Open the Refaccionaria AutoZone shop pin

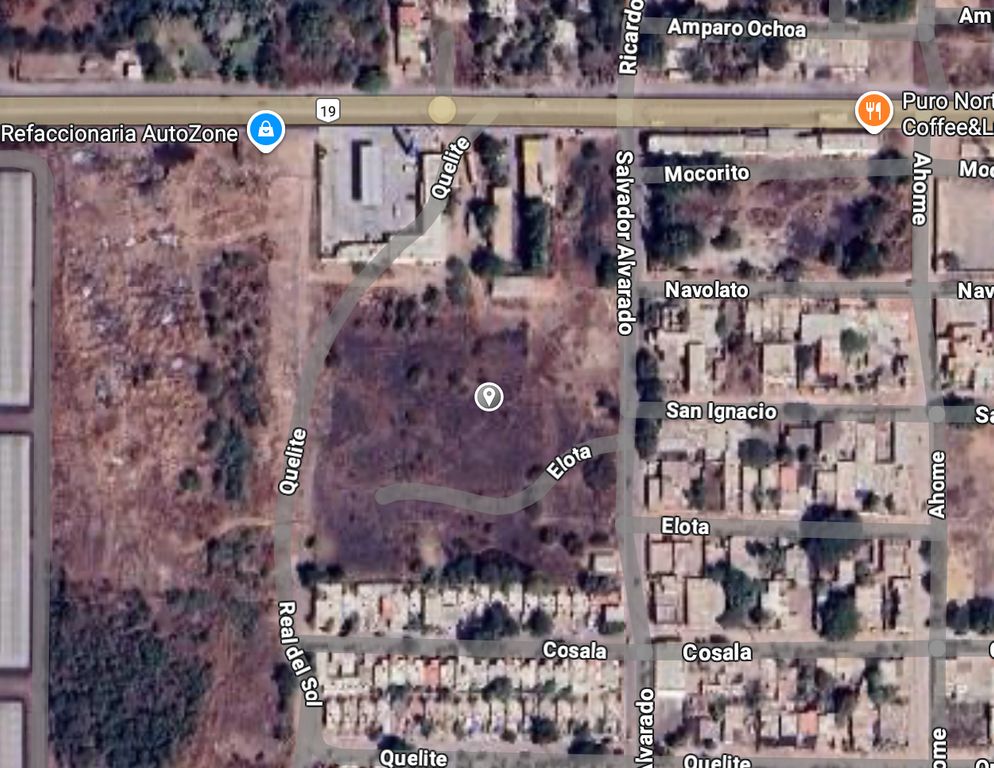pyautogui.click(x=266, y=130)
